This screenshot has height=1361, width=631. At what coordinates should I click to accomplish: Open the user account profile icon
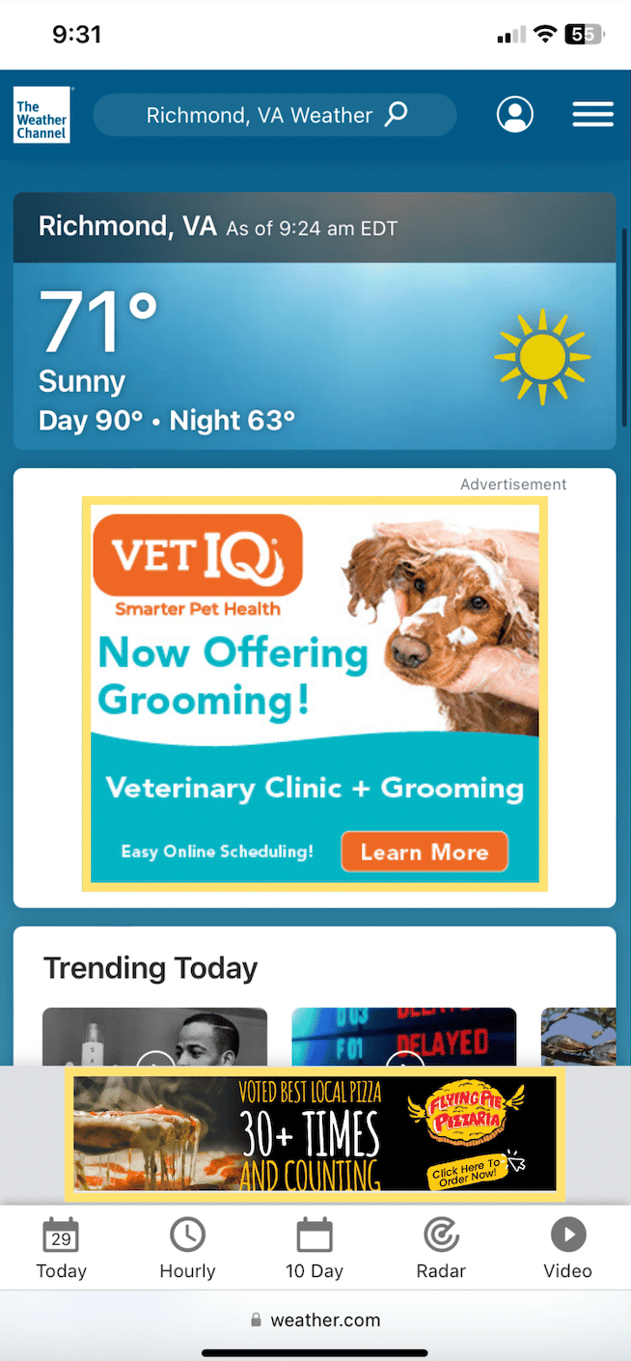coord(515,115)
